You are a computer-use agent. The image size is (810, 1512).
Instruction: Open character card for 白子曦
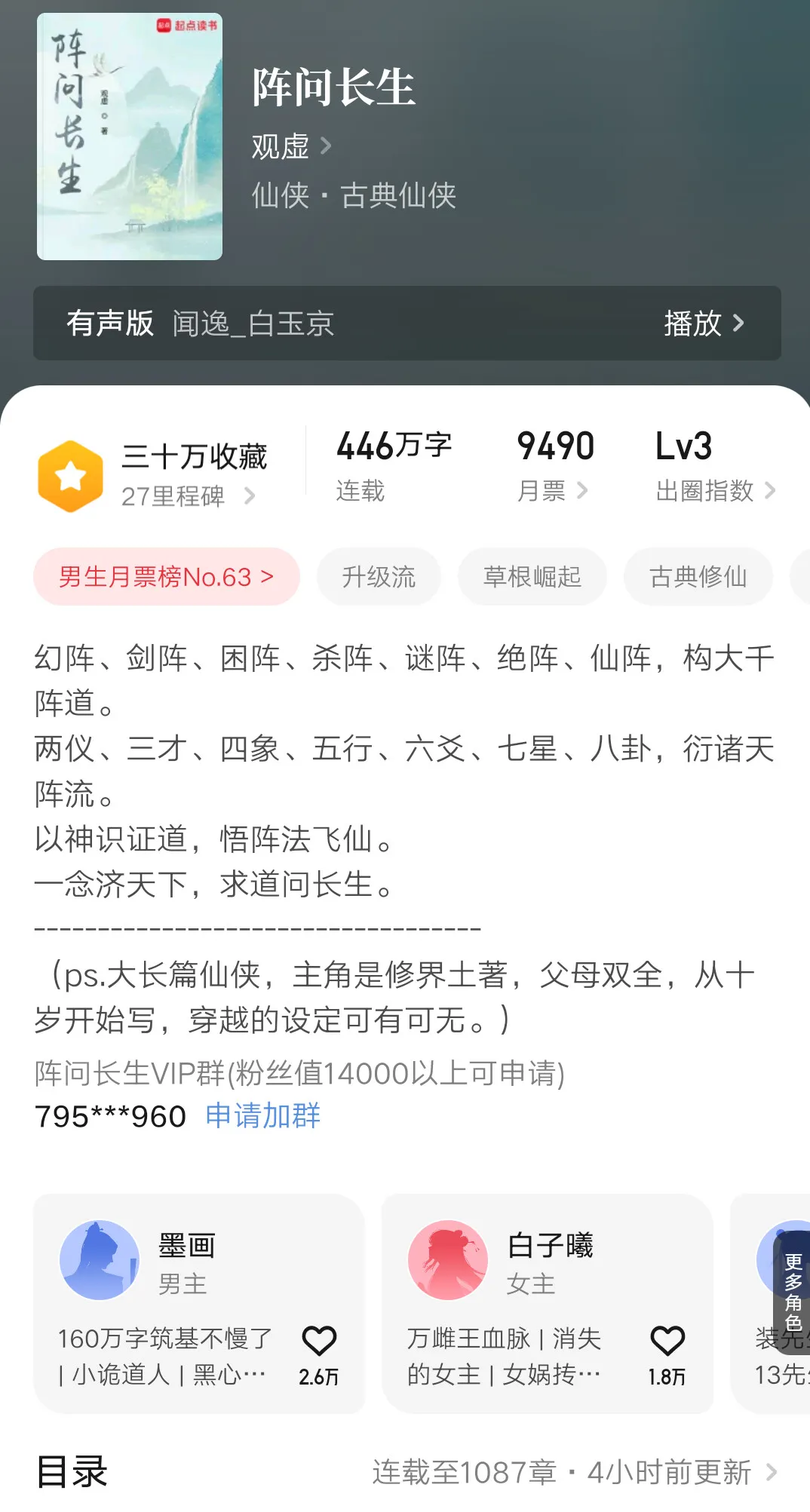[x=549, y=1259]
